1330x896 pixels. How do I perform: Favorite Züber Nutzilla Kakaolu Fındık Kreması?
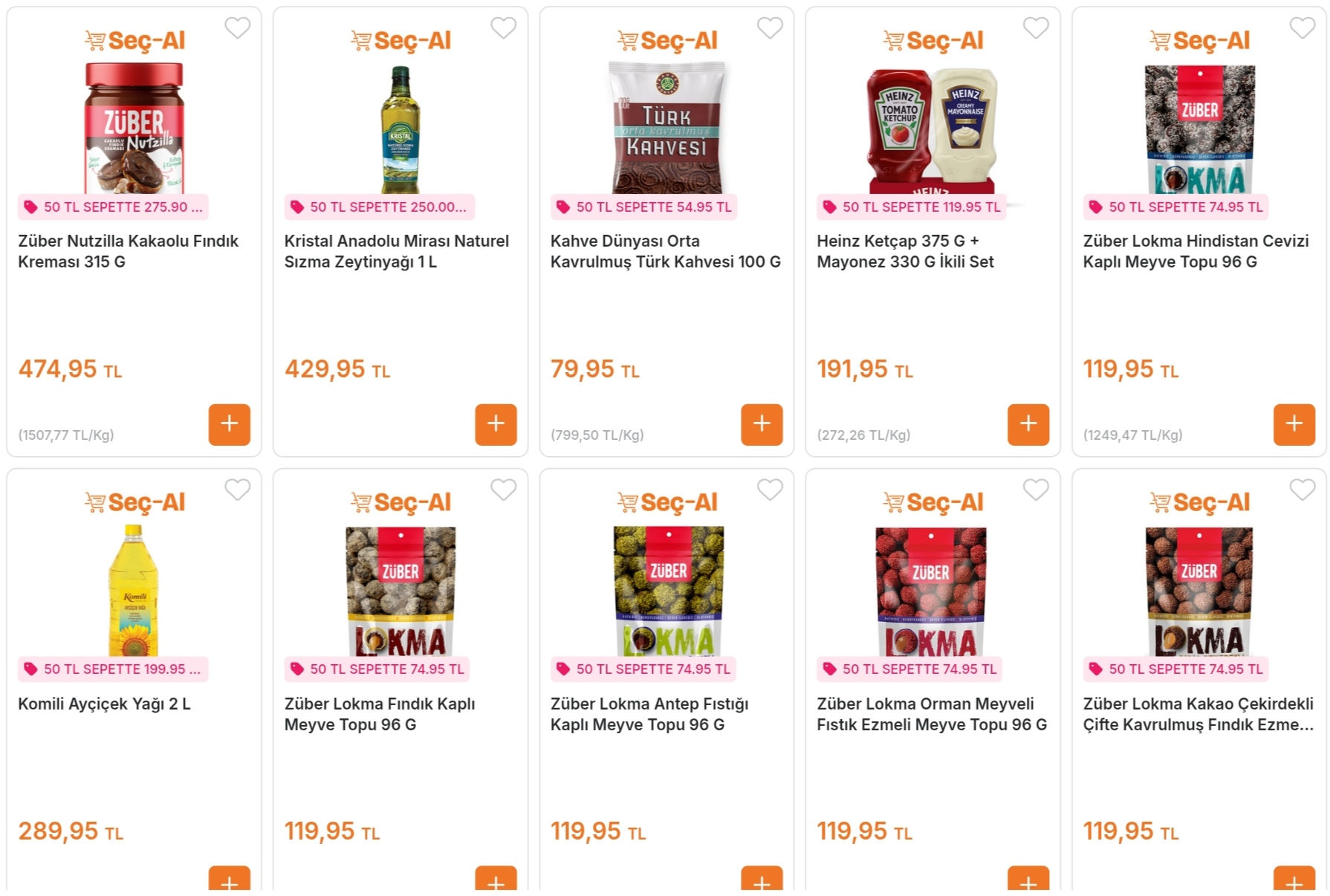(237, 28)
